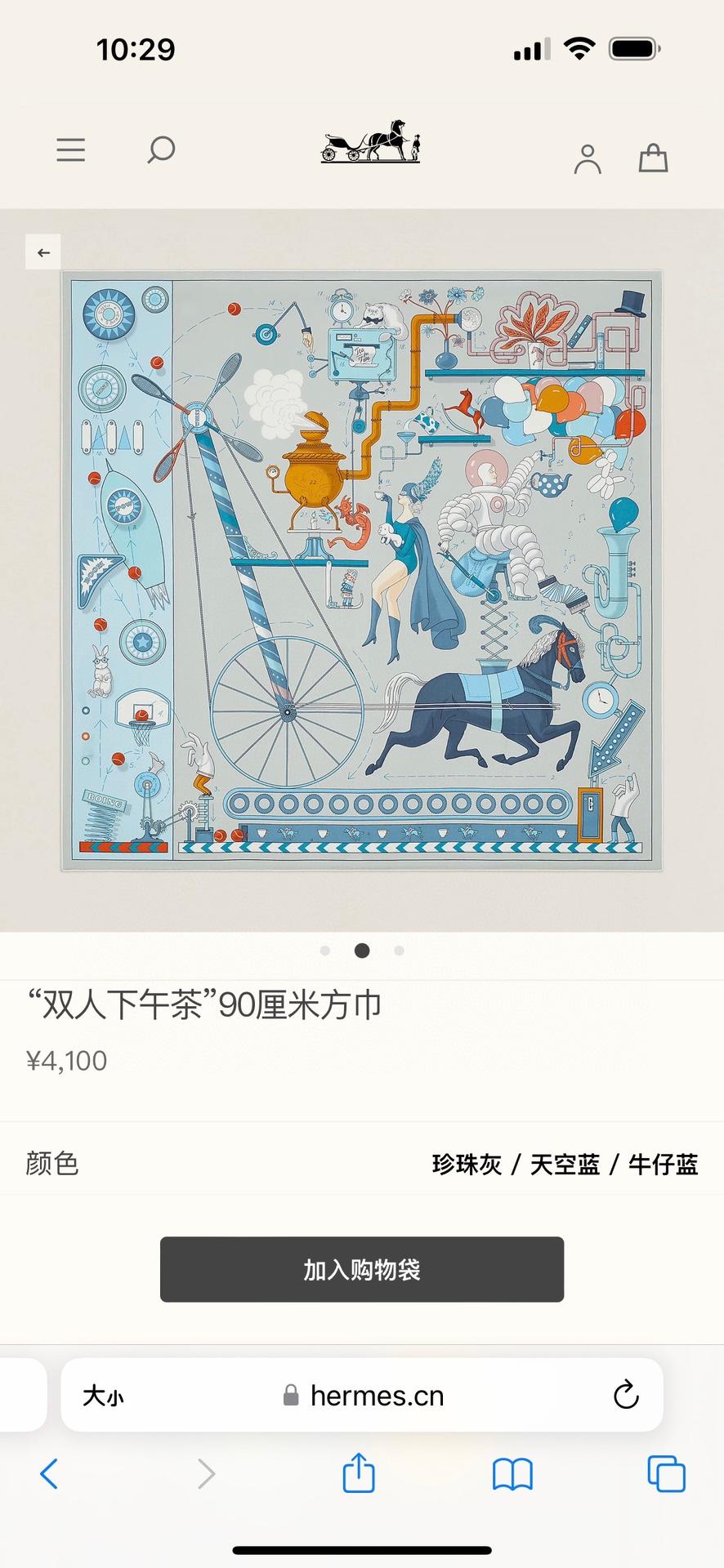
Task: Share this page
Action: coord(359,1474)
